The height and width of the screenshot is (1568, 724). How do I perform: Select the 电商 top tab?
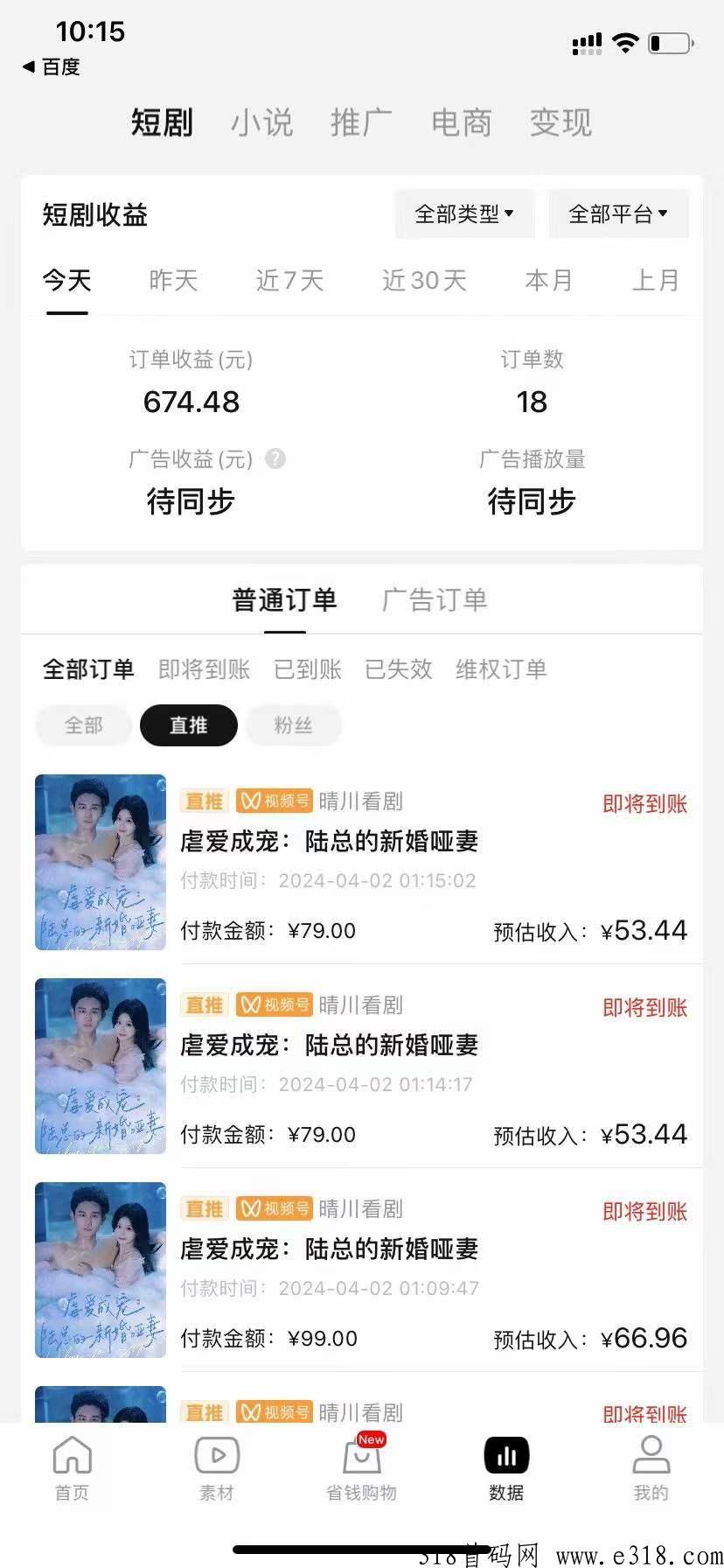[x=461, y=122]
